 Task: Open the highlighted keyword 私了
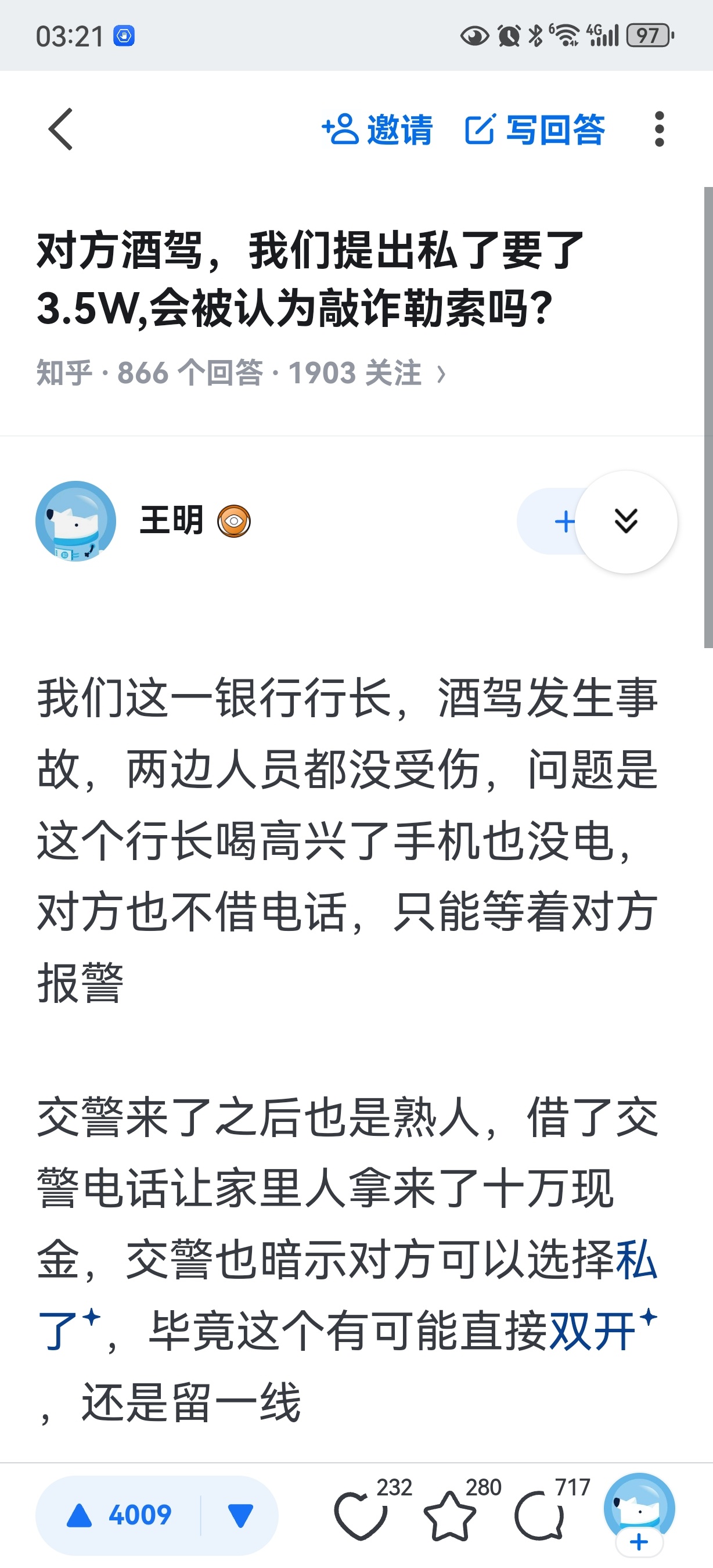[x=348, y=1294]
